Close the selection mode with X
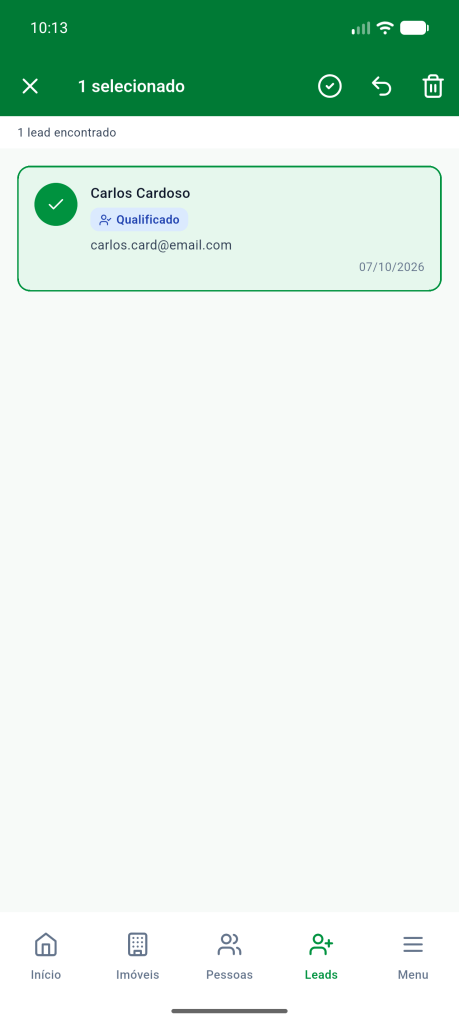Viewport: 459px width, 1024px height. click(x=30, y=86)
